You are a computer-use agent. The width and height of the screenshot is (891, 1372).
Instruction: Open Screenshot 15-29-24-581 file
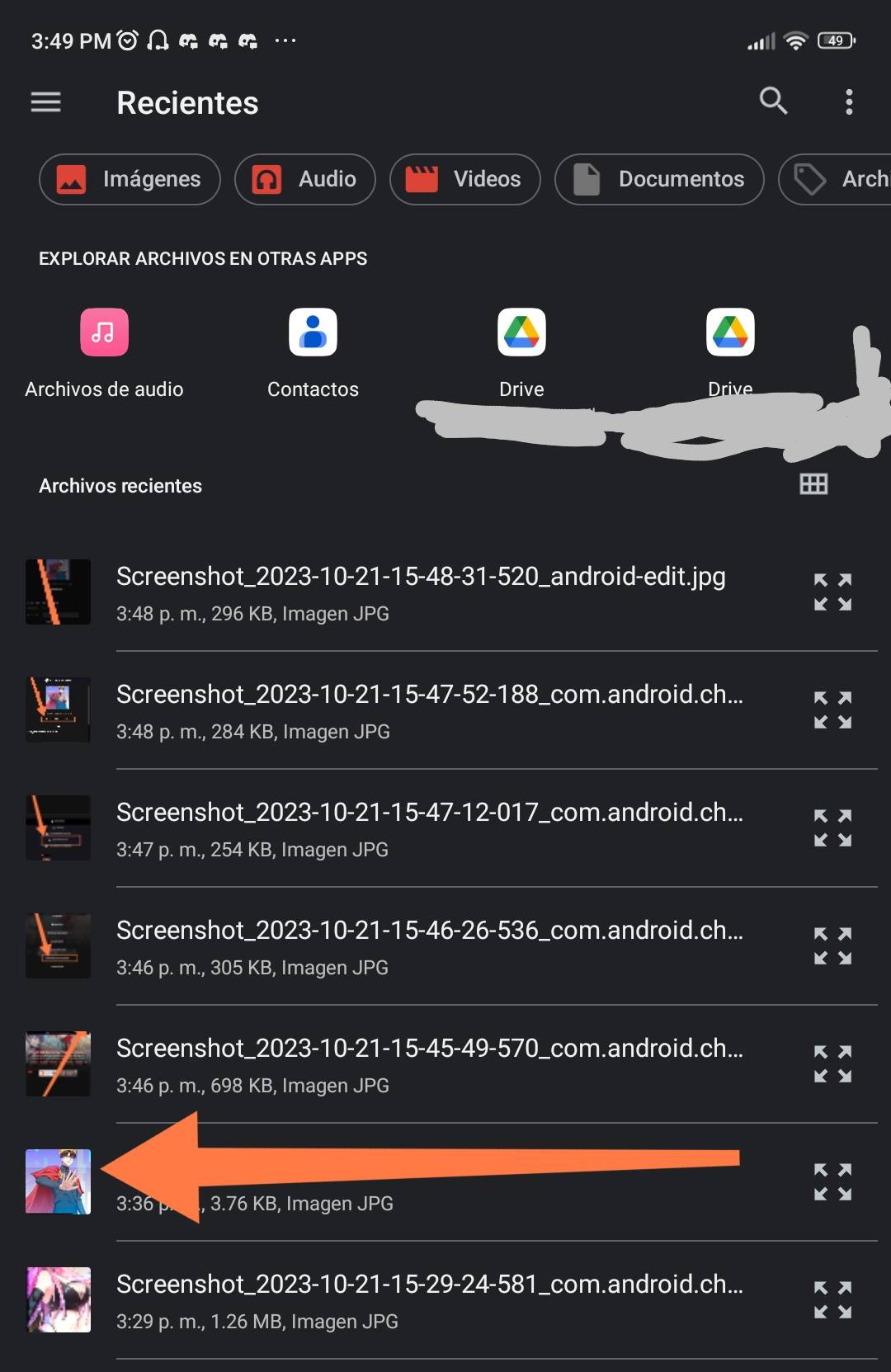pos(429,1300)
